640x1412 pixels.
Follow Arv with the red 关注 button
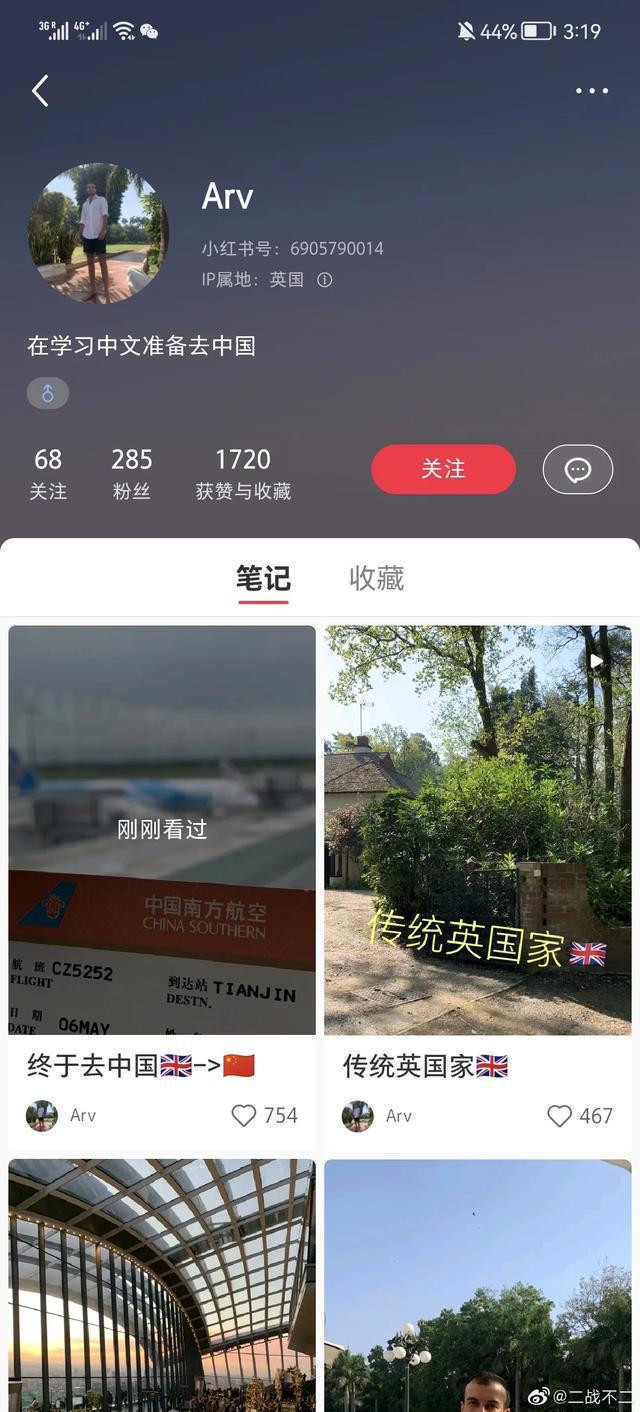coord(443,469)
